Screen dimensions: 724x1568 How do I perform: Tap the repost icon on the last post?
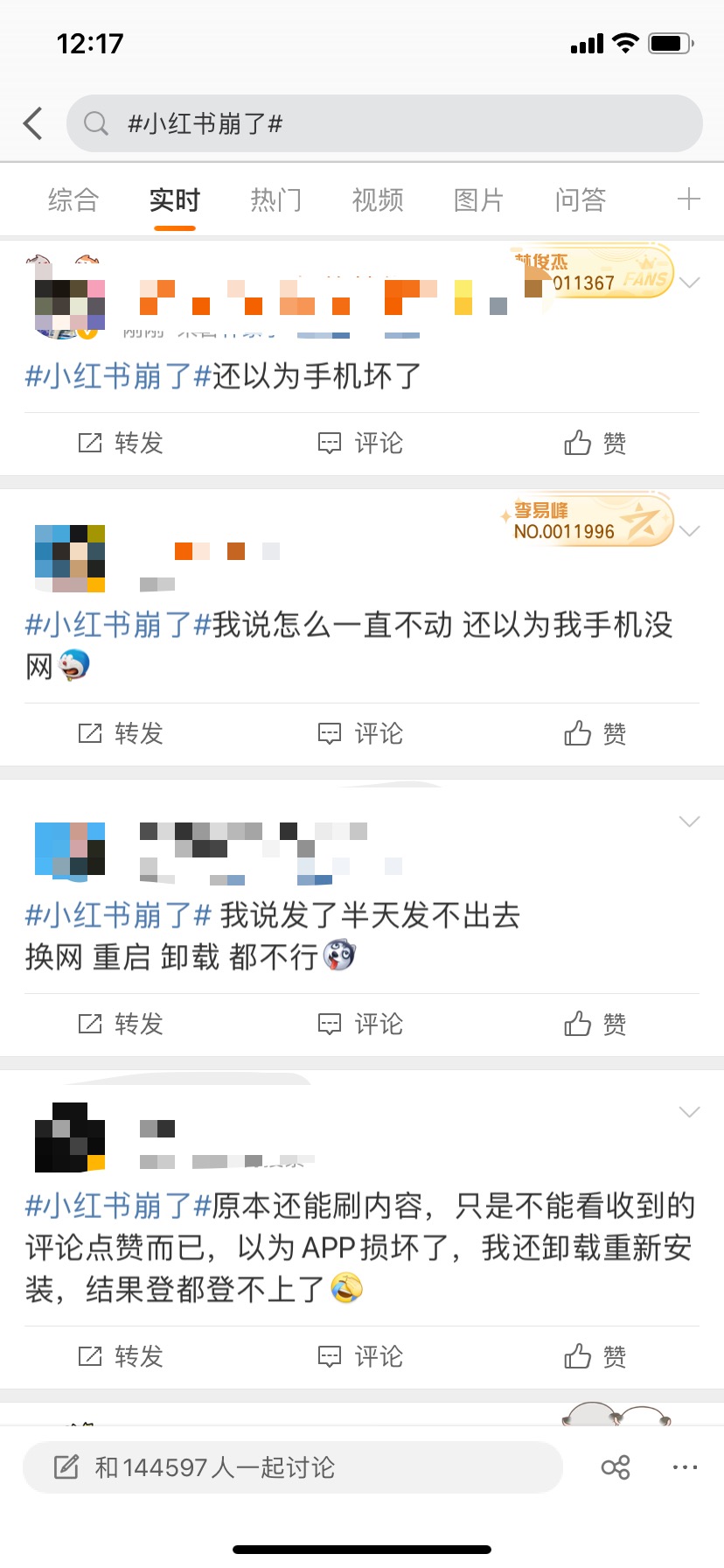[x=91, y=1357]
